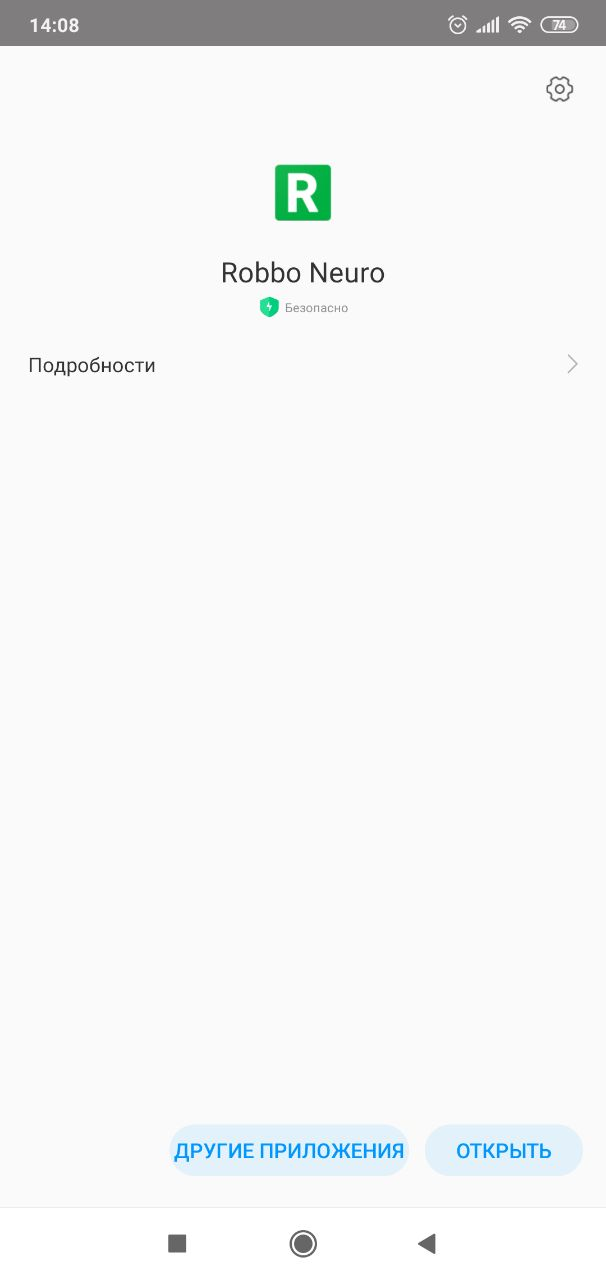Expand the Подробности details row
This screenshot has height=1280, width=606.
(x=303, y=365)
